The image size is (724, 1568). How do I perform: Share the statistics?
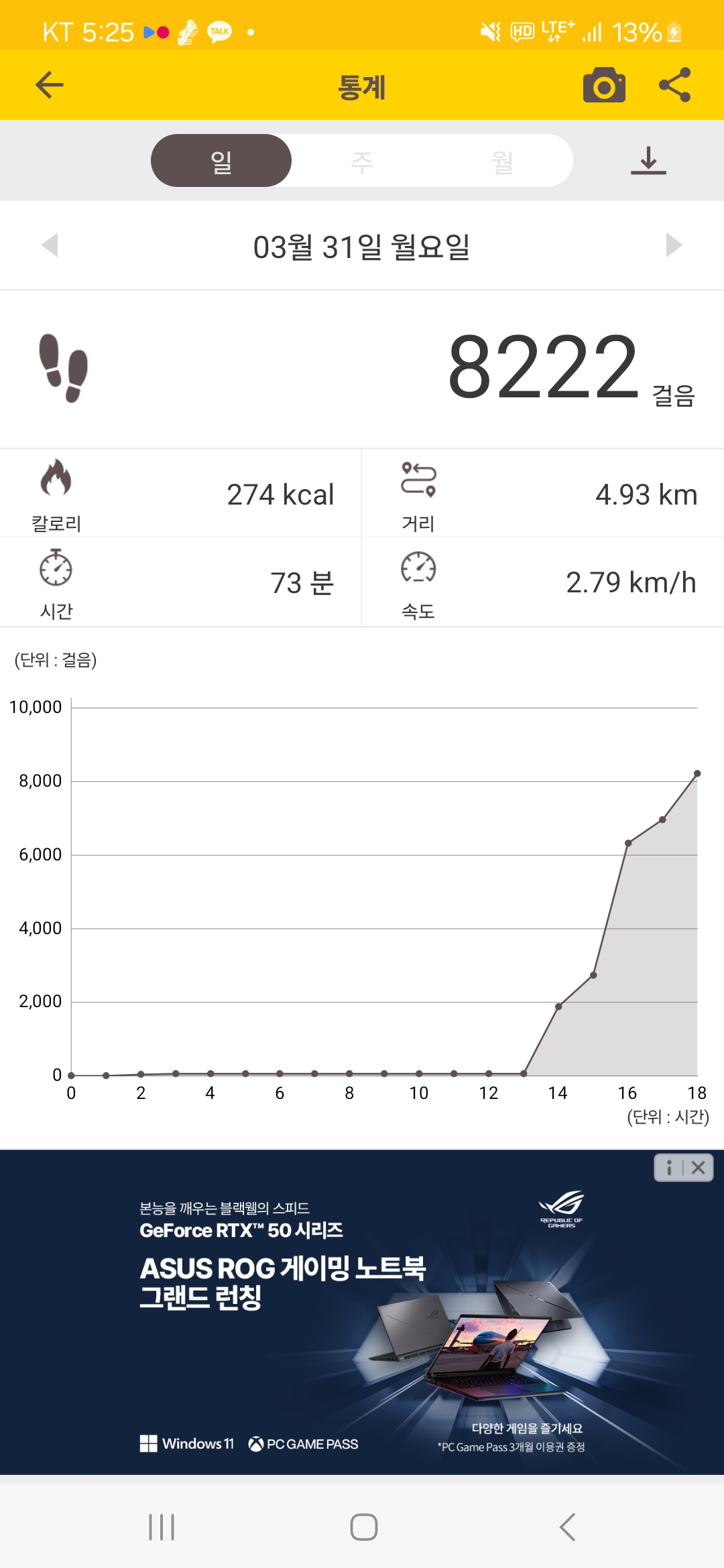point(674,85)
